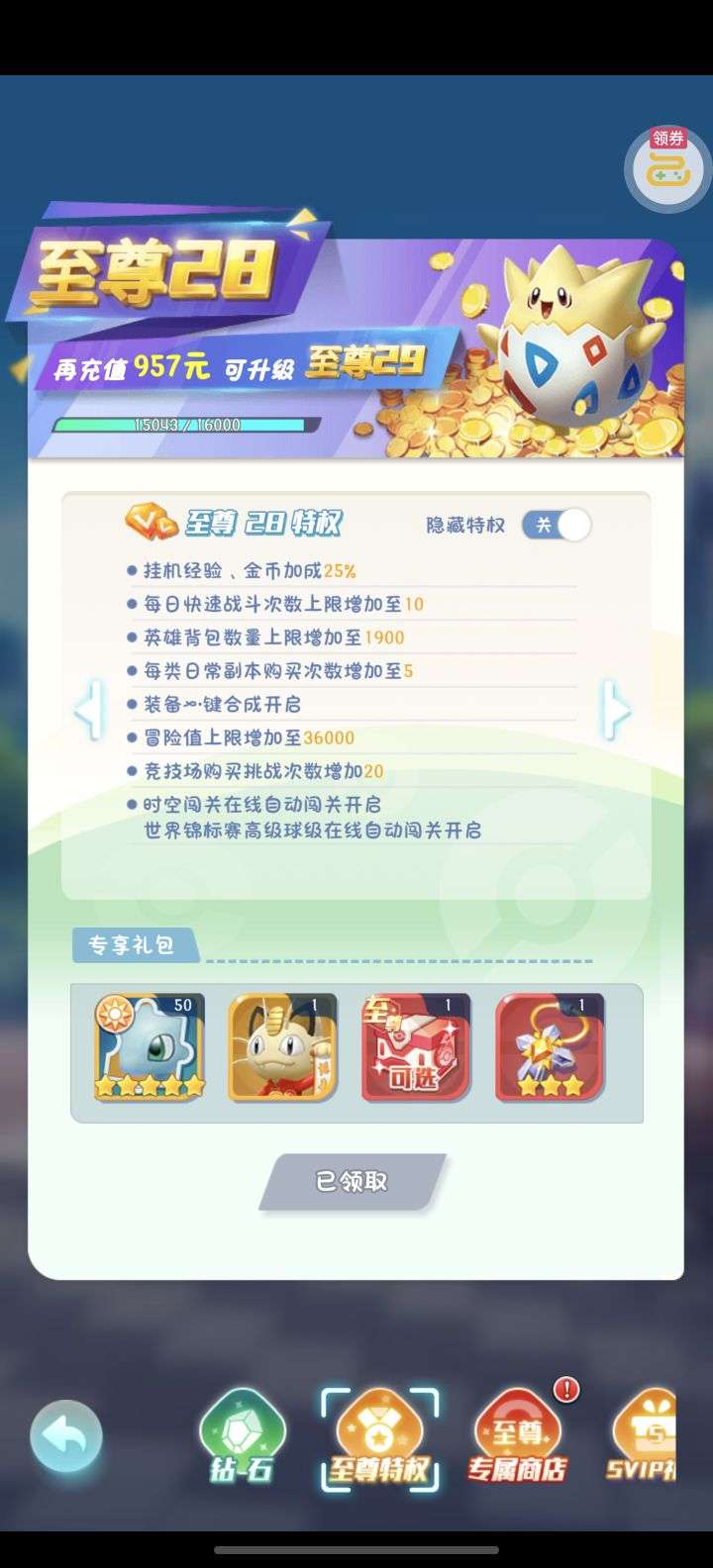713x1568 pixels.
Task: Inspect the Meowth reward item
Action: (x=283, y=1047)
